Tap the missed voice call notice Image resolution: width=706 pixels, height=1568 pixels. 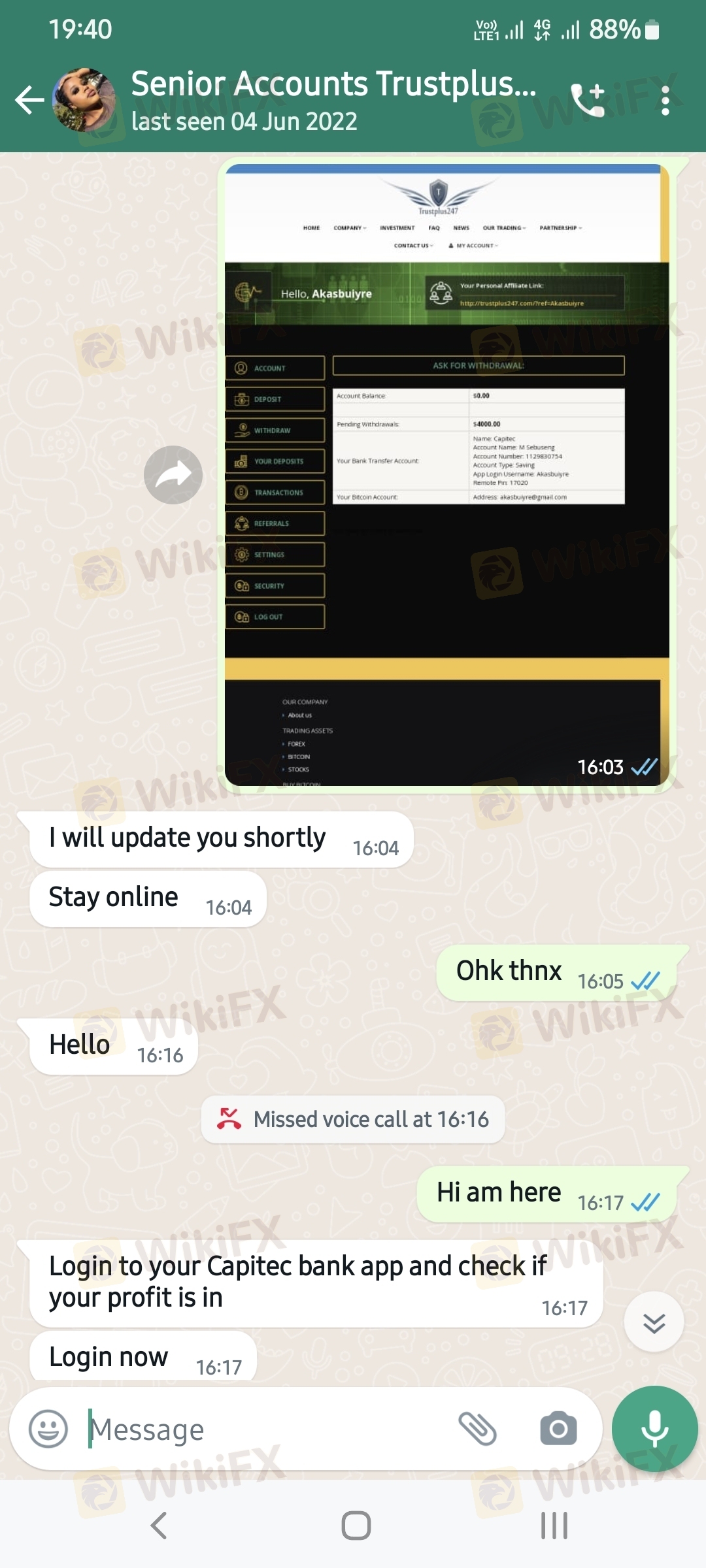pos(353,1119)
